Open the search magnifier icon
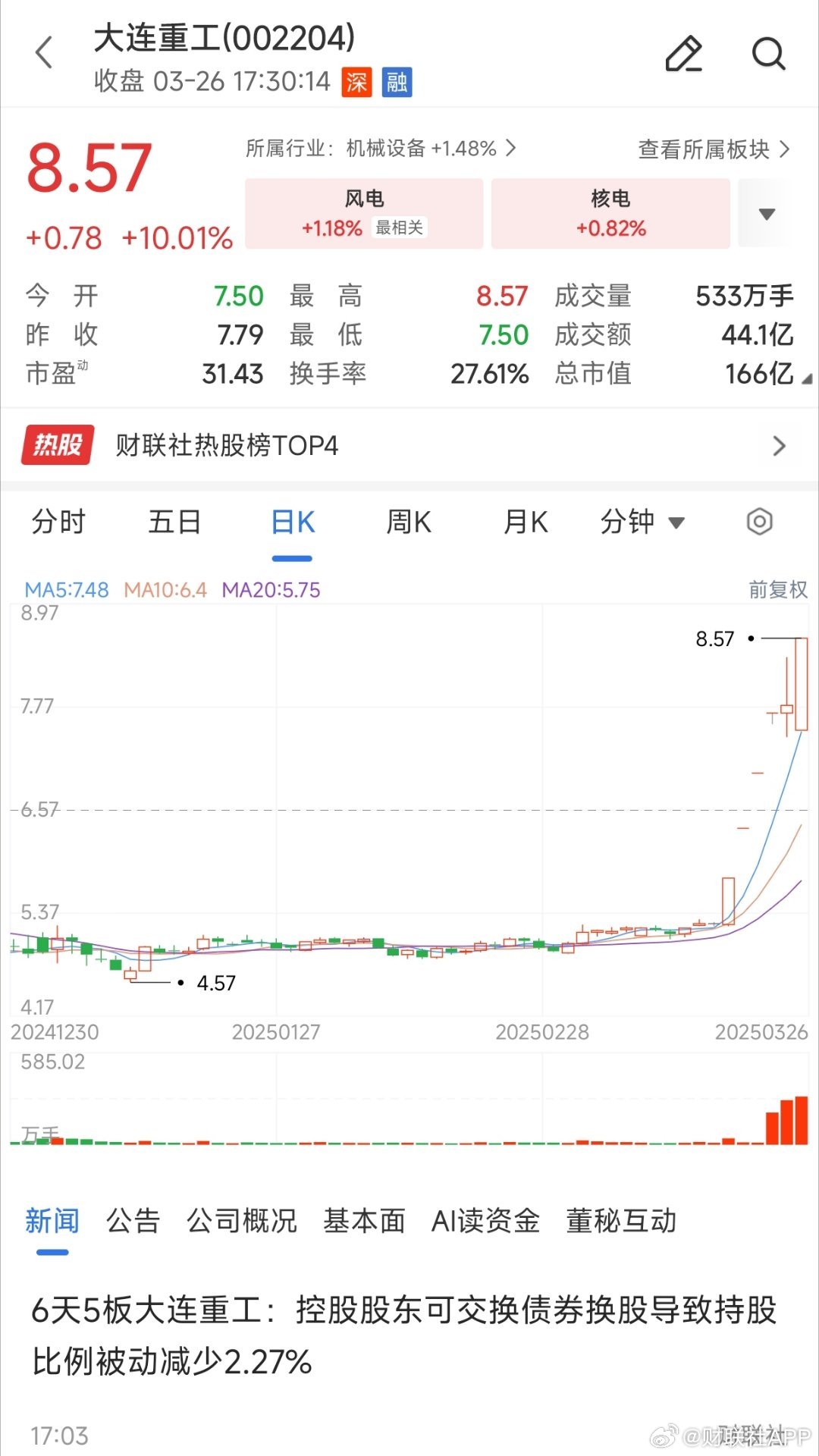The image size is (819, 1456). (768, 53)
